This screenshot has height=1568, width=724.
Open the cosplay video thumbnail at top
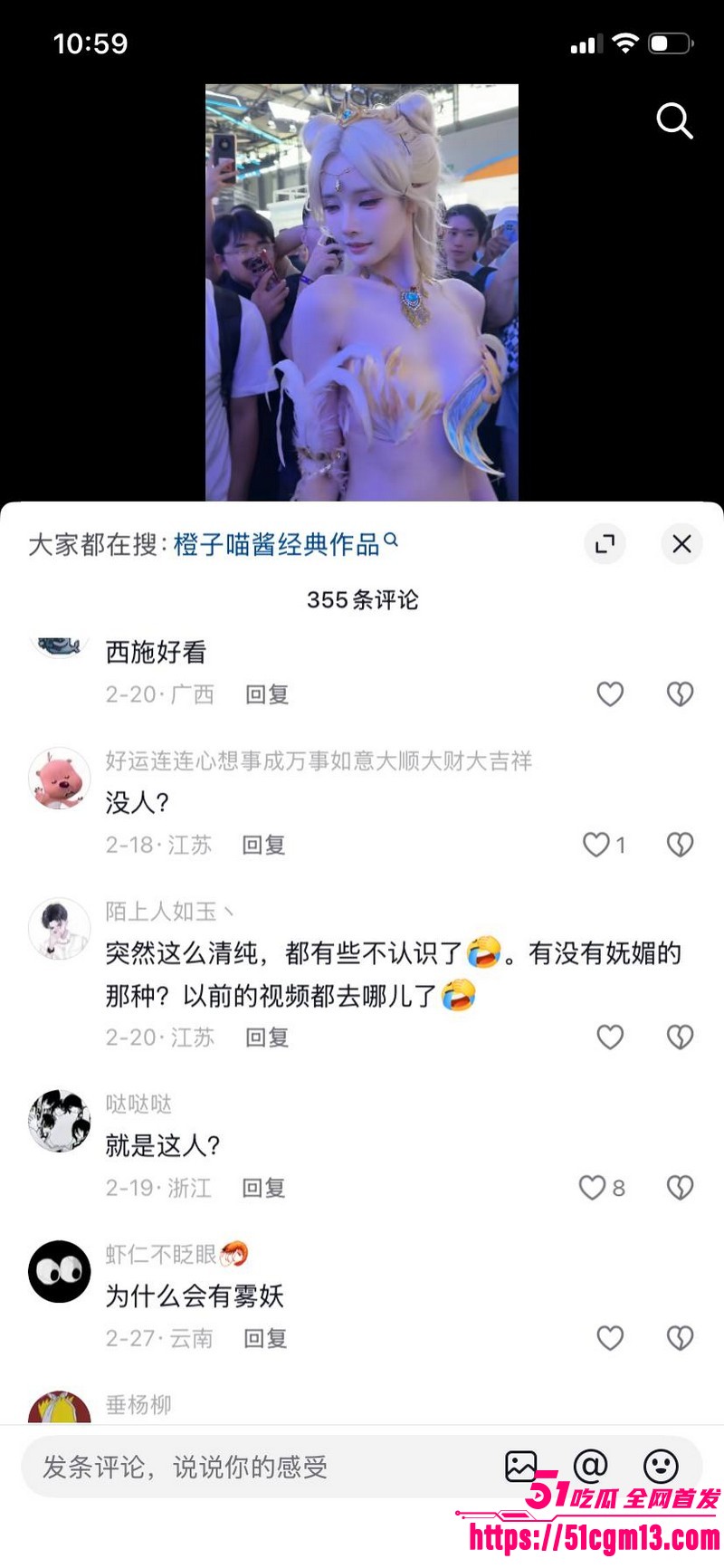(362, 290)
